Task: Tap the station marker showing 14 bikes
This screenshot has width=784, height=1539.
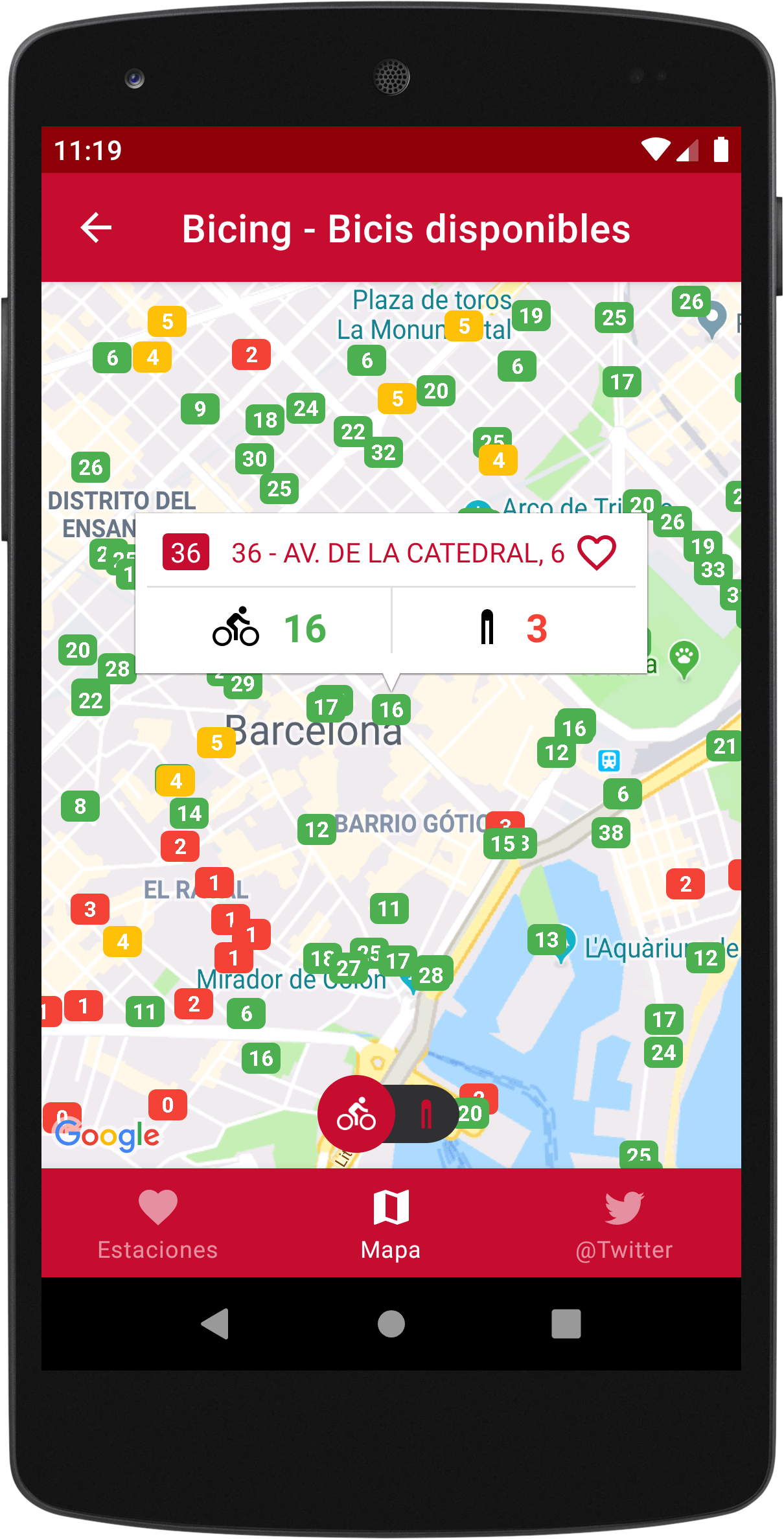Action: tap(189, 813)
